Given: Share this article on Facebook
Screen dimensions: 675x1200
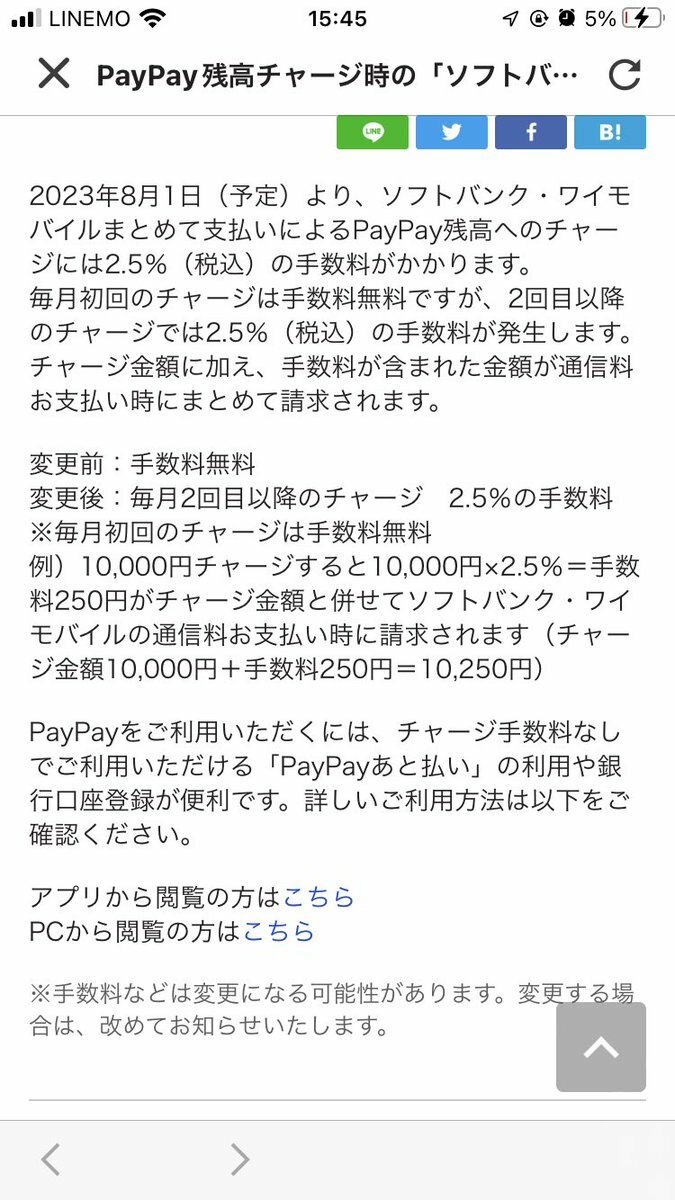Looking at the screenshot, I should pyautogui.click(x=531, y=132).
